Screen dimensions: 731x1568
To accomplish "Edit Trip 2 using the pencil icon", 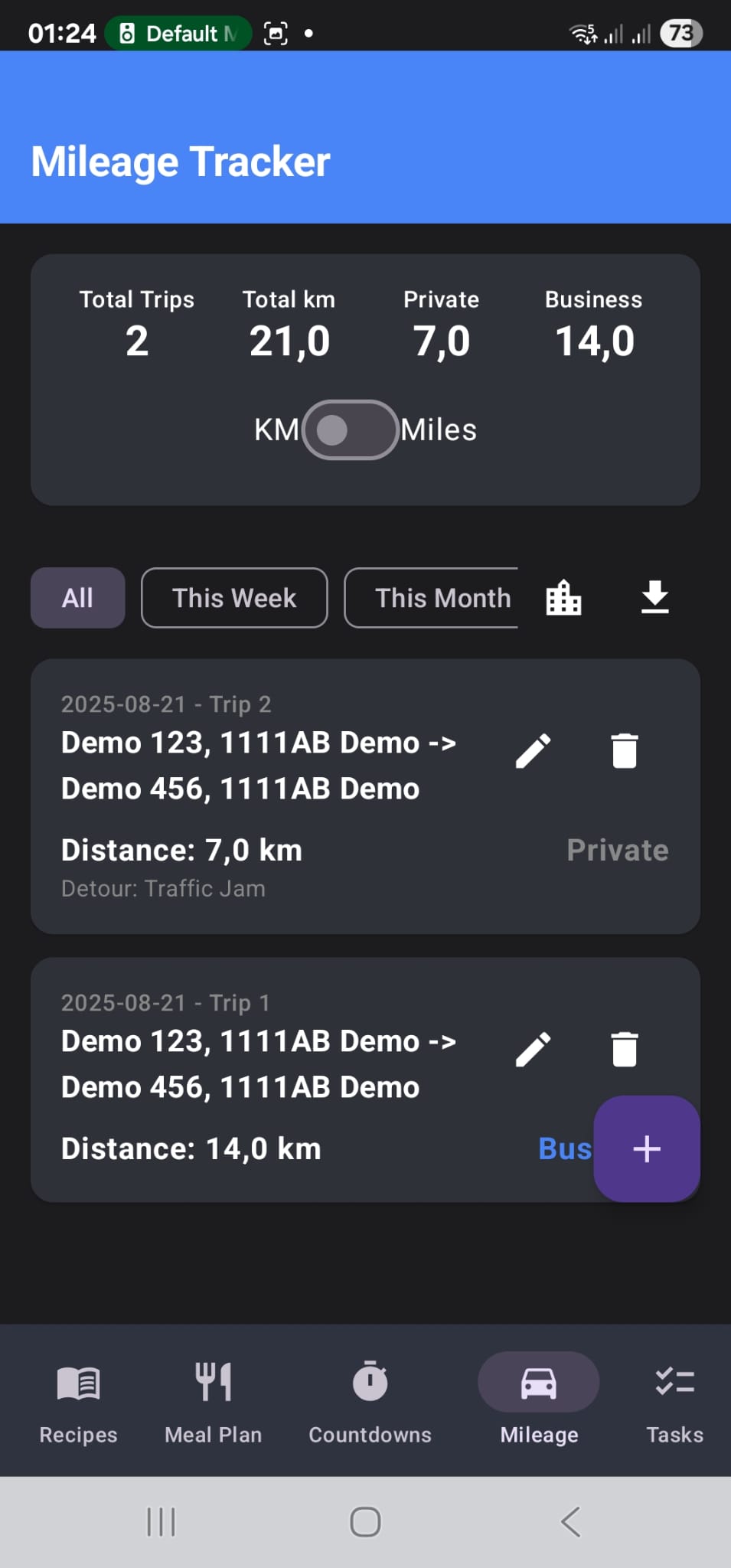I will coord(534,750).
